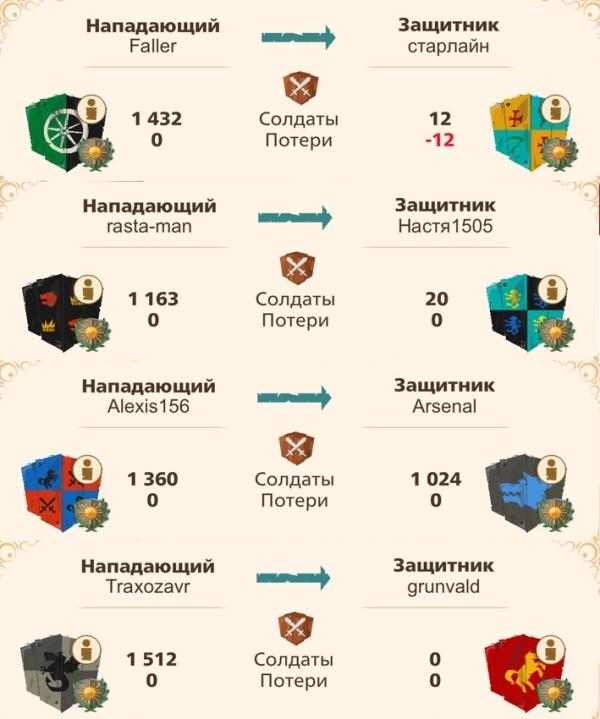
Task: Open info for attacker Faller's coat of arms
Action: coord(91,107)
